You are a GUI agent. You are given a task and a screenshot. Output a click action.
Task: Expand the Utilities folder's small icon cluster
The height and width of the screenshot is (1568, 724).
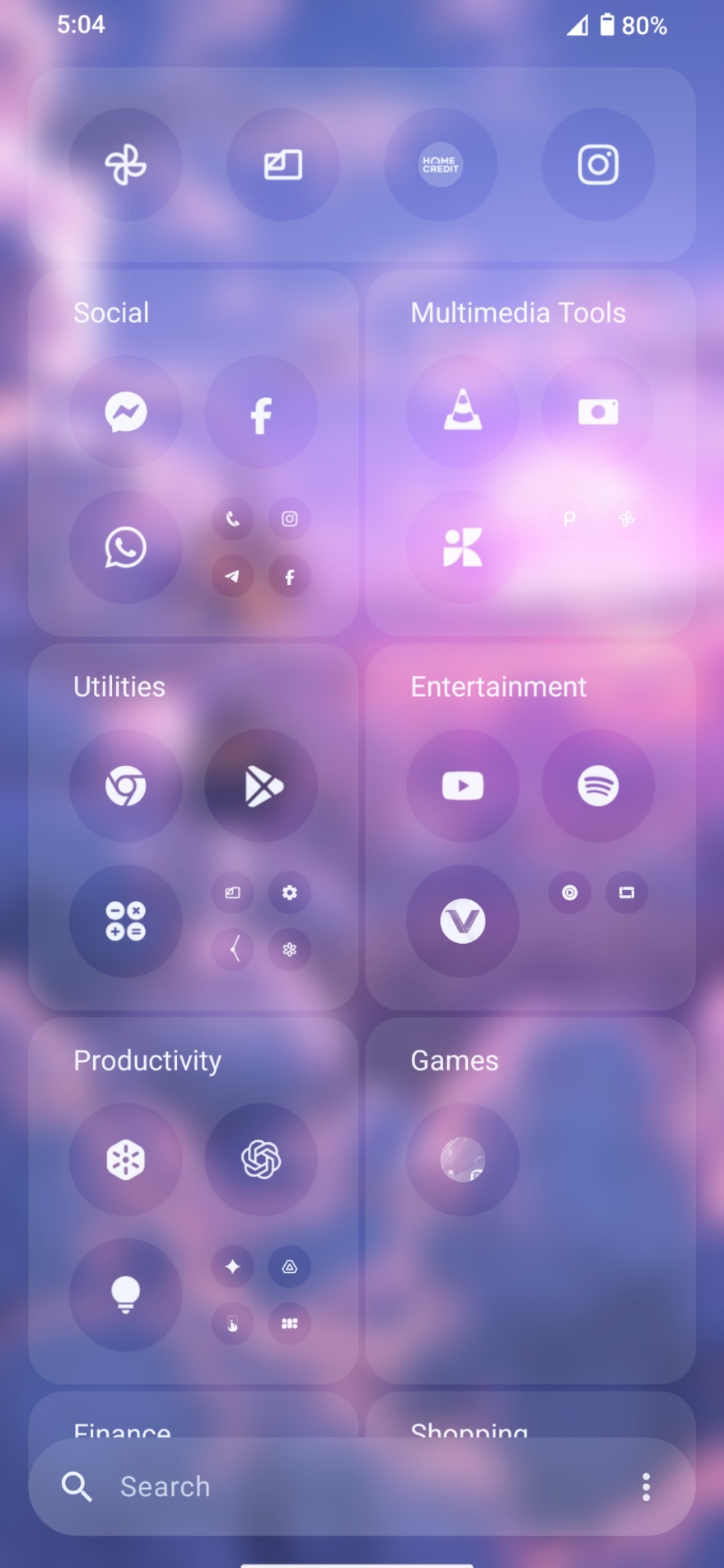pyautogui.click(x=261, y=921)
